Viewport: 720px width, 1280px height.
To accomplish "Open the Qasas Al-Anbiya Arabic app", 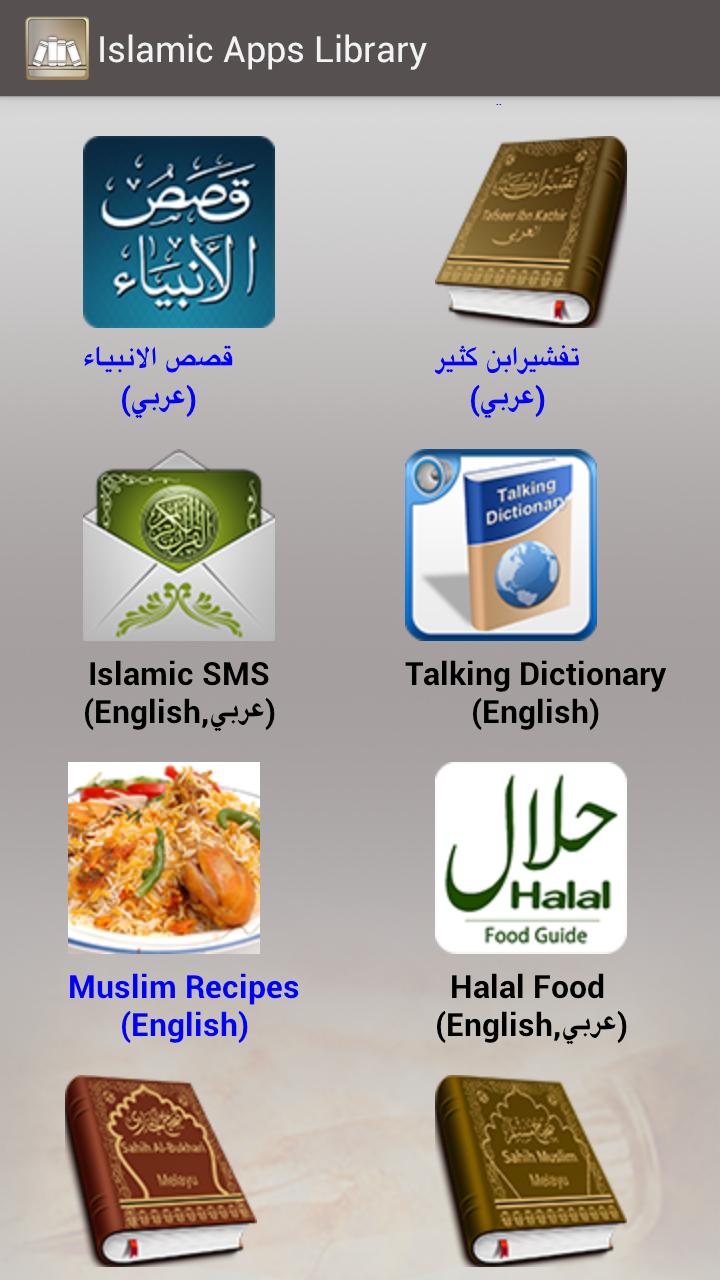I will point(178,232).
